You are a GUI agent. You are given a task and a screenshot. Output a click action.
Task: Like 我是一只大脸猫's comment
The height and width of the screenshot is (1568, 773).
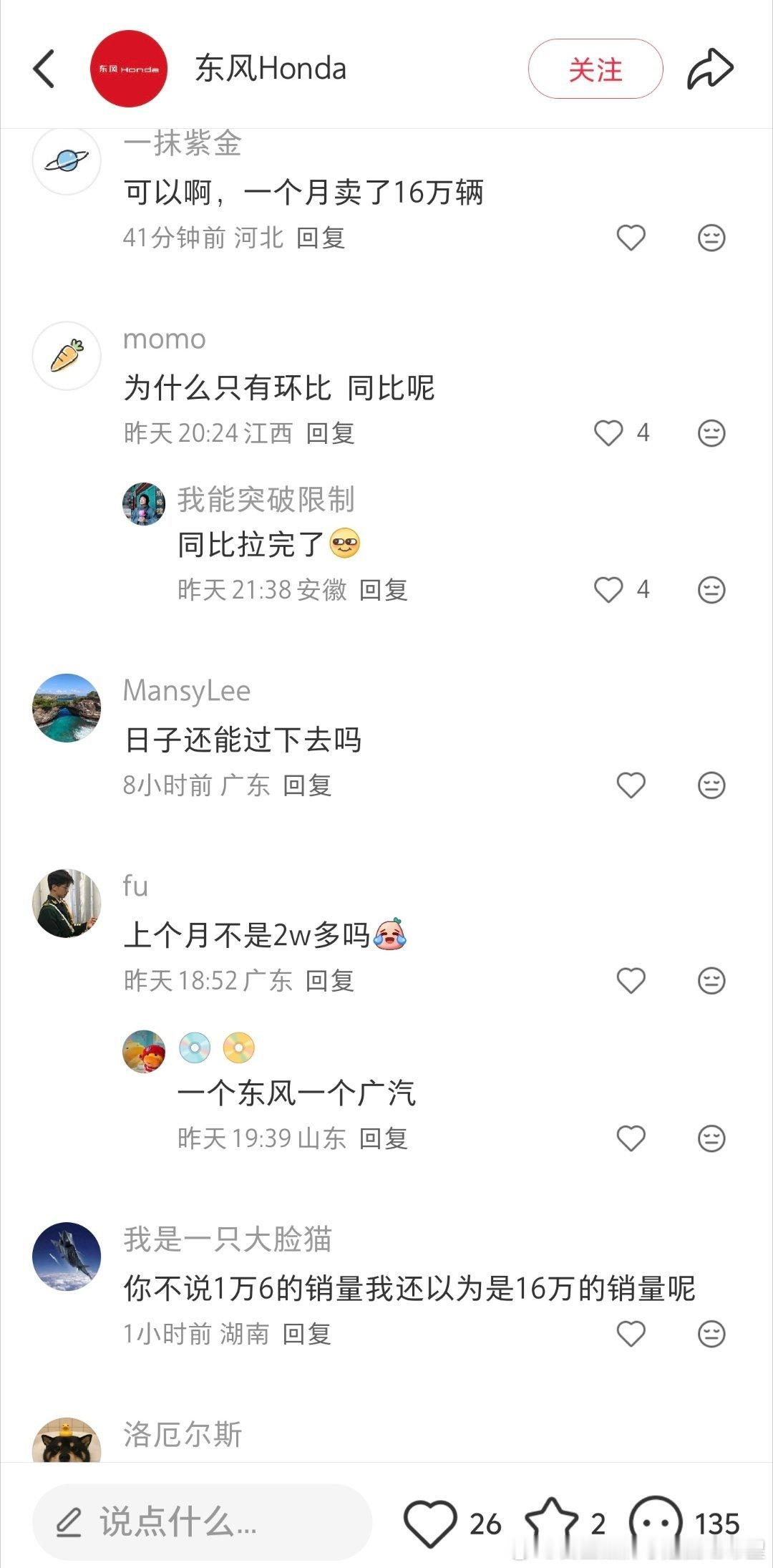[631, 1334]
